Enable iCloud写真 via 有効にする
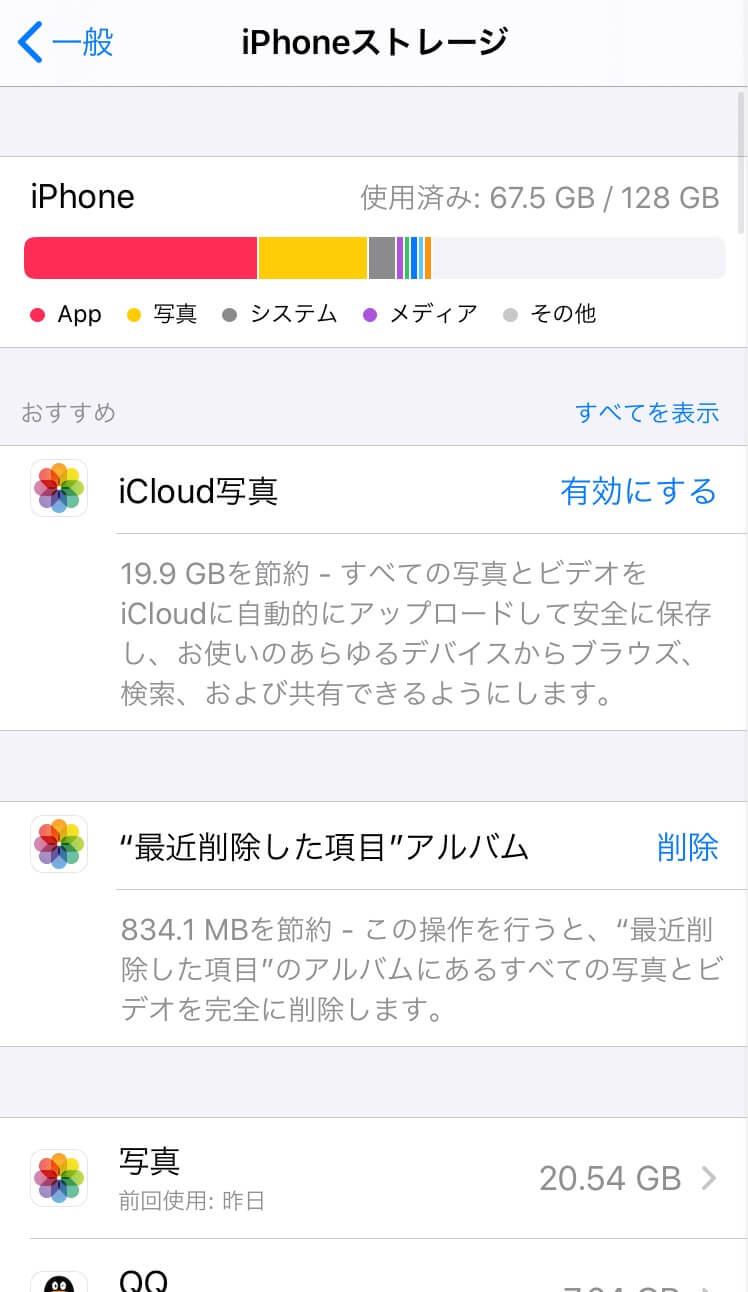 coord(637,491)
